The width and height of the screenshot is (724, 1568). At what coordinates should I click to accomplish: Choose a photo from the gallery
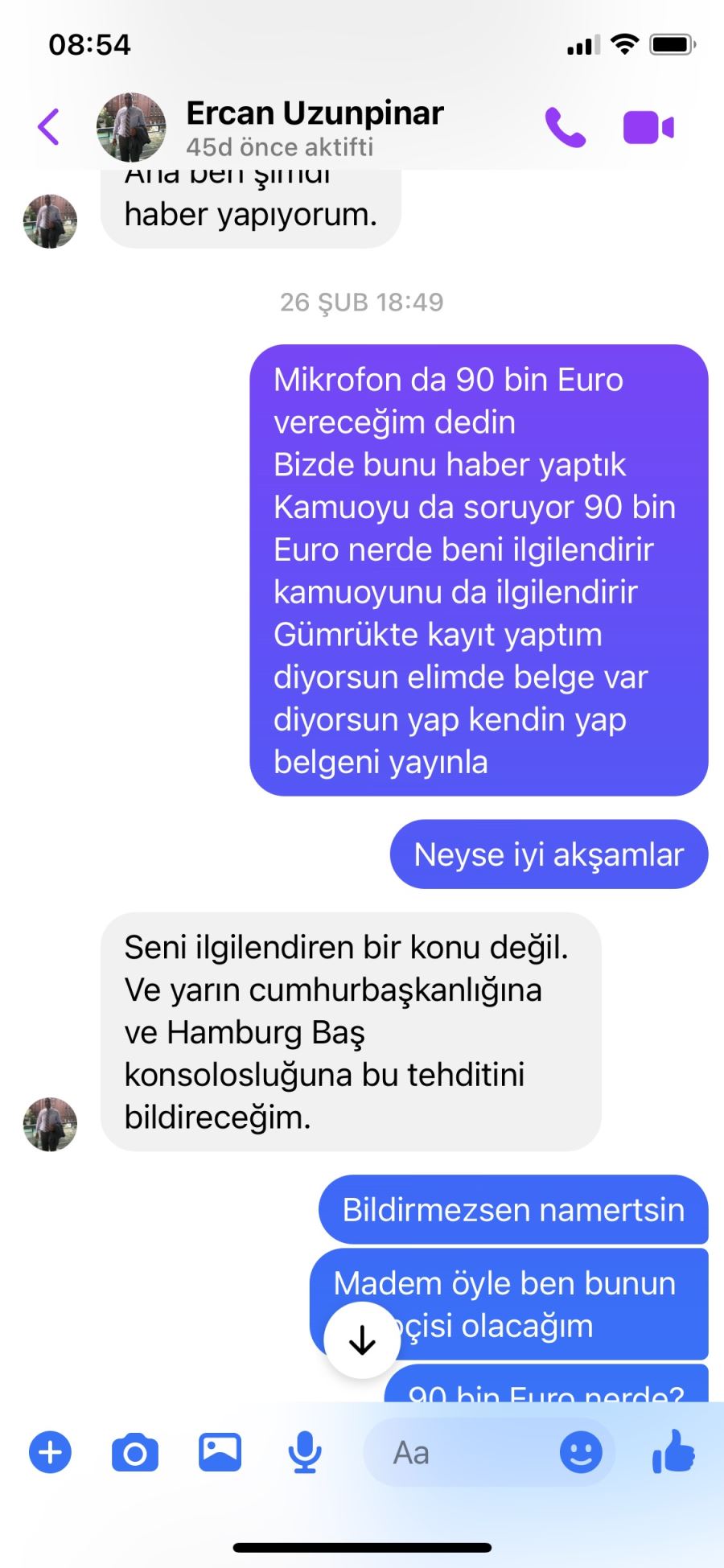[x=220, y=1452]
